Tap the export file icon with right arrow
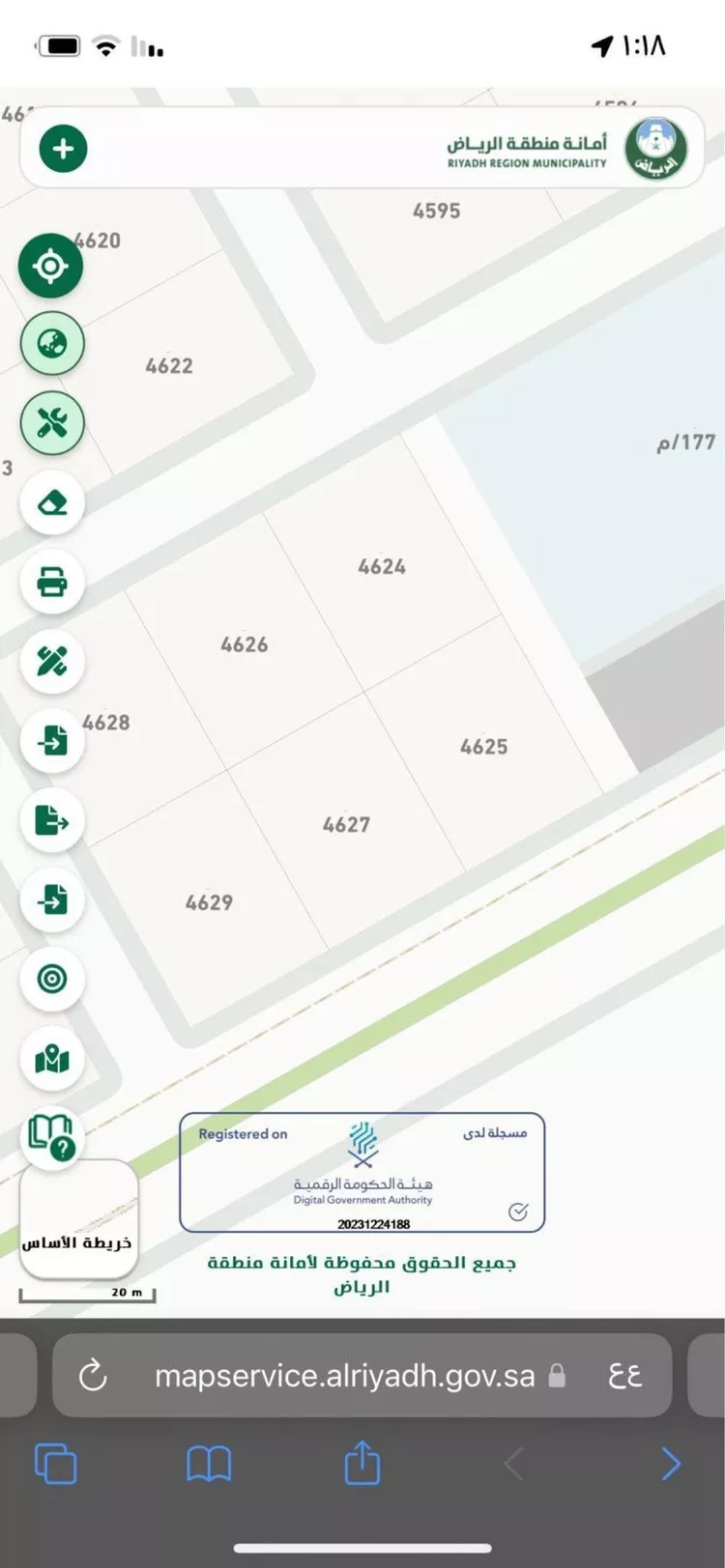Screen dimensions: 725x1568 click(52, 821)
